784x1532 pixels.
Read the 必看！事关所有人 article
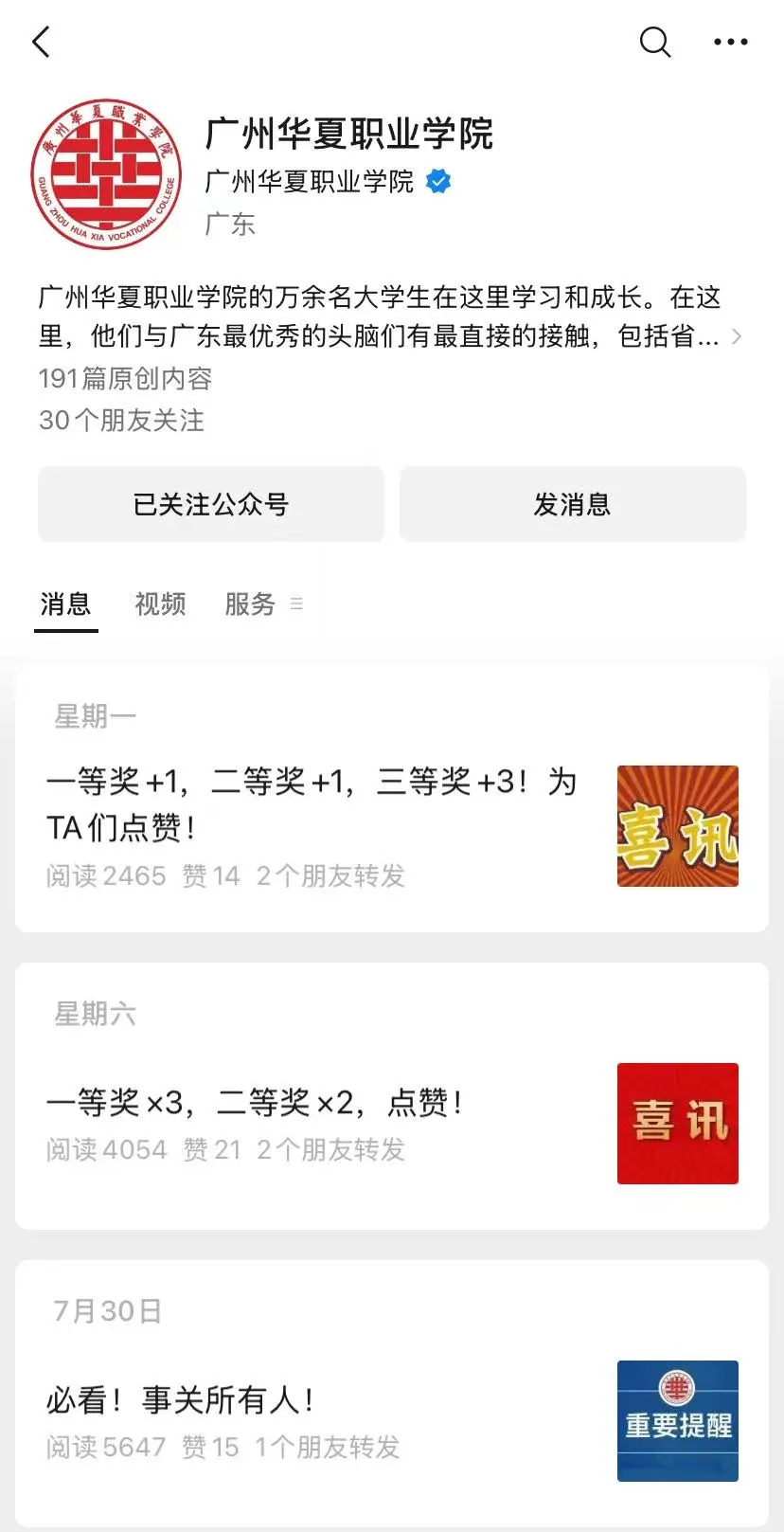[x=181, y=1399]
